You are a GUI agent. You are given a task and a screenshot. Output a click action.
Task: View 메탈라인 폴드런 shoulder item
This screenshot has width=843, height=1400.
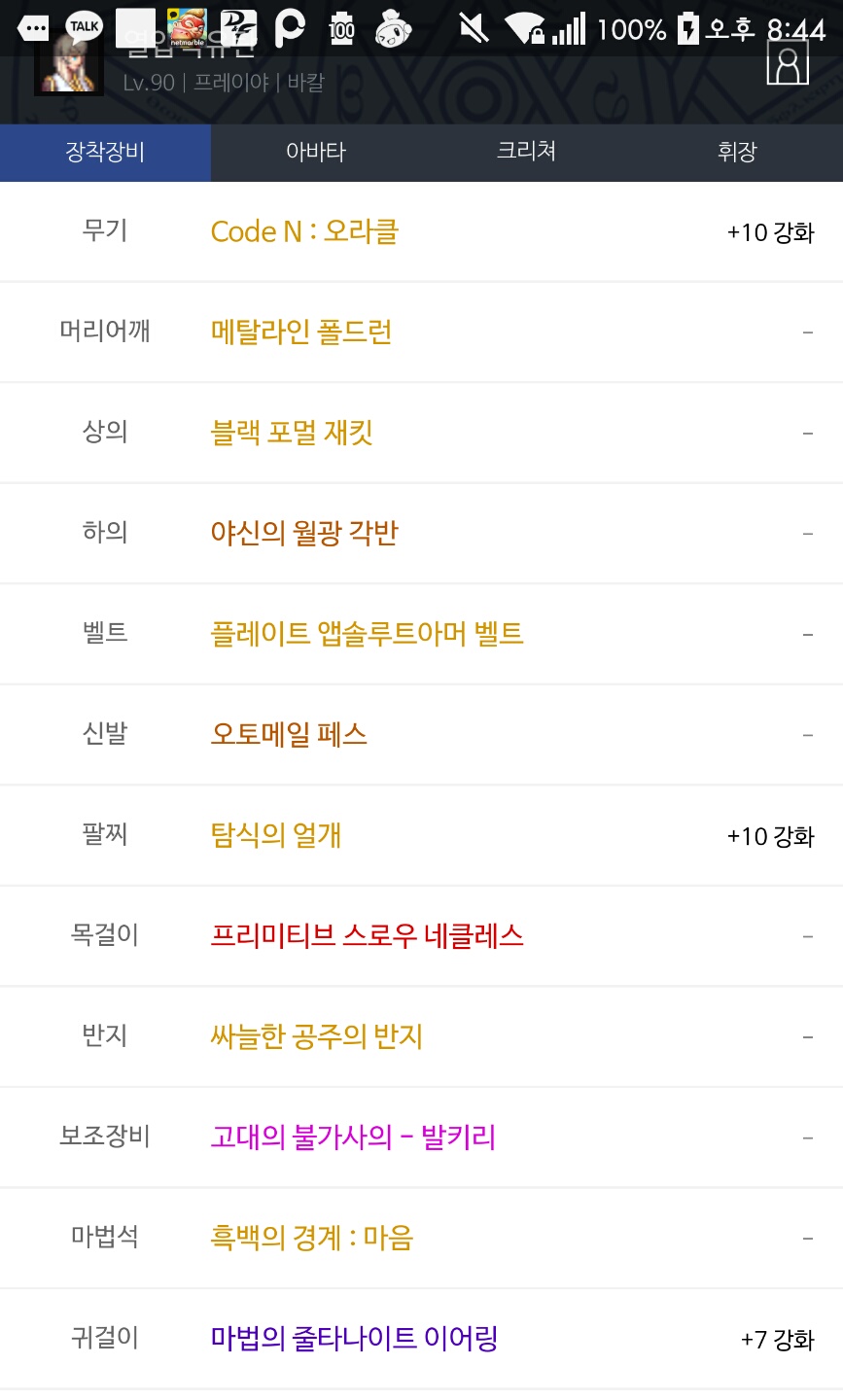pos(301,332)
